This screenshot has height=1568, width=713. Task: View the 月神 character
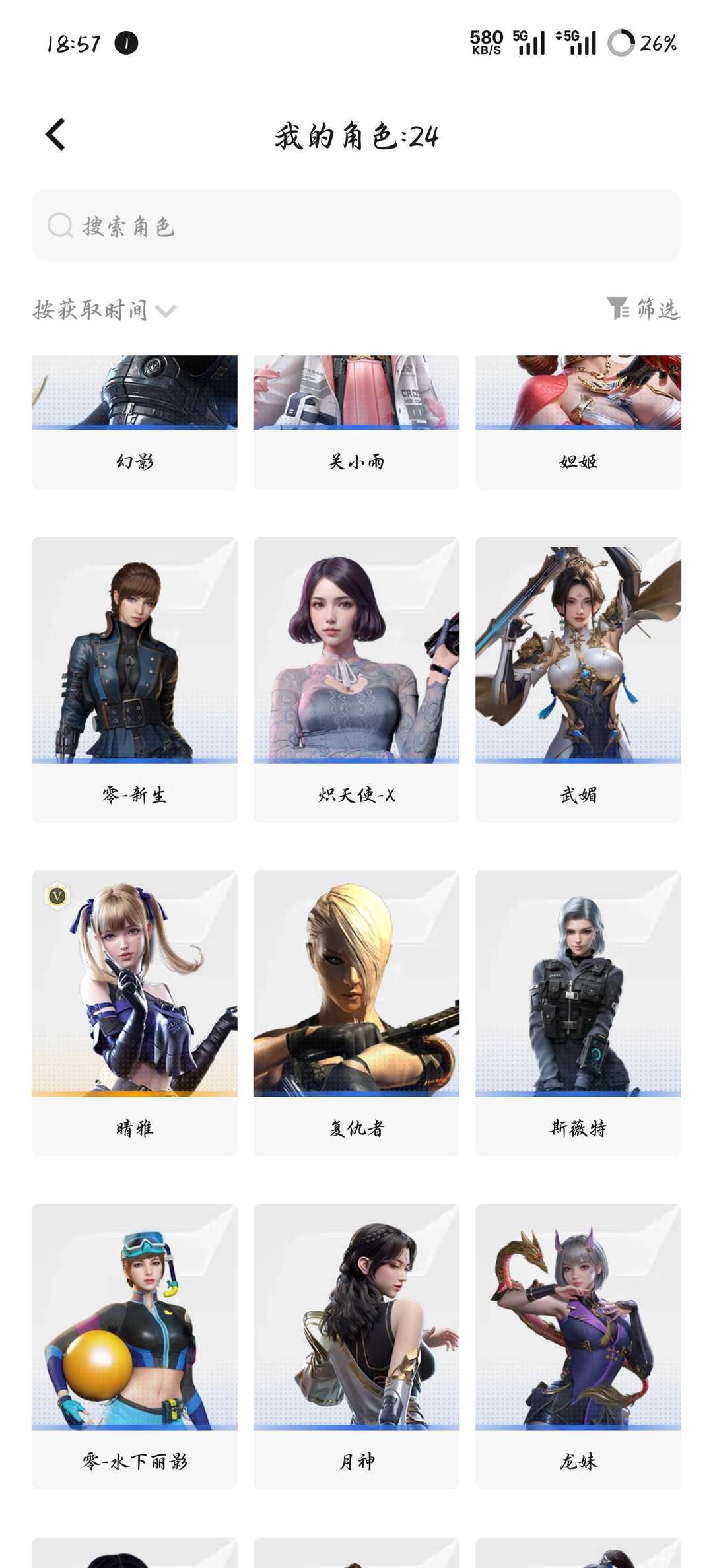click(356, 1346)
